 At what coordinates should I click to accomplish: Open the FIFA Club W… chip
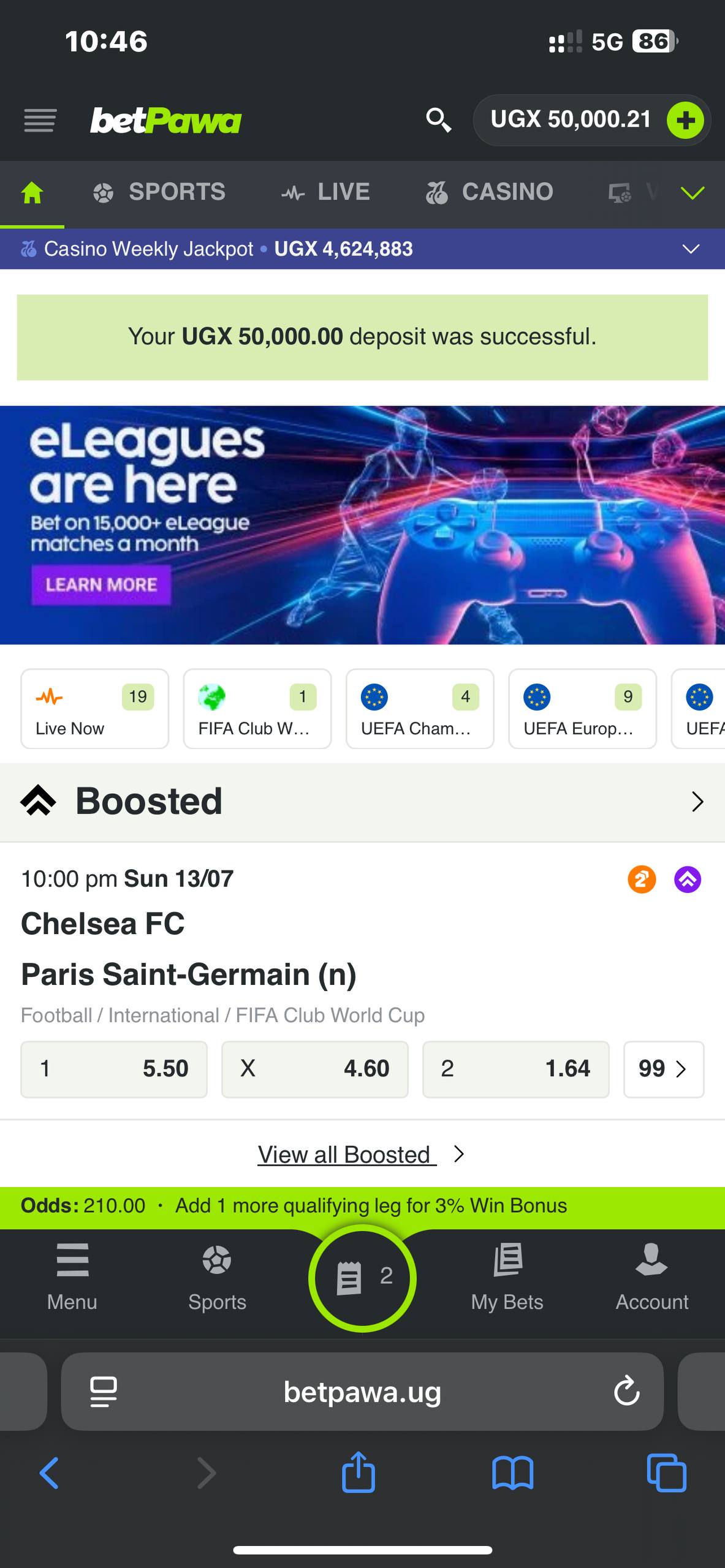pos(257,709)
